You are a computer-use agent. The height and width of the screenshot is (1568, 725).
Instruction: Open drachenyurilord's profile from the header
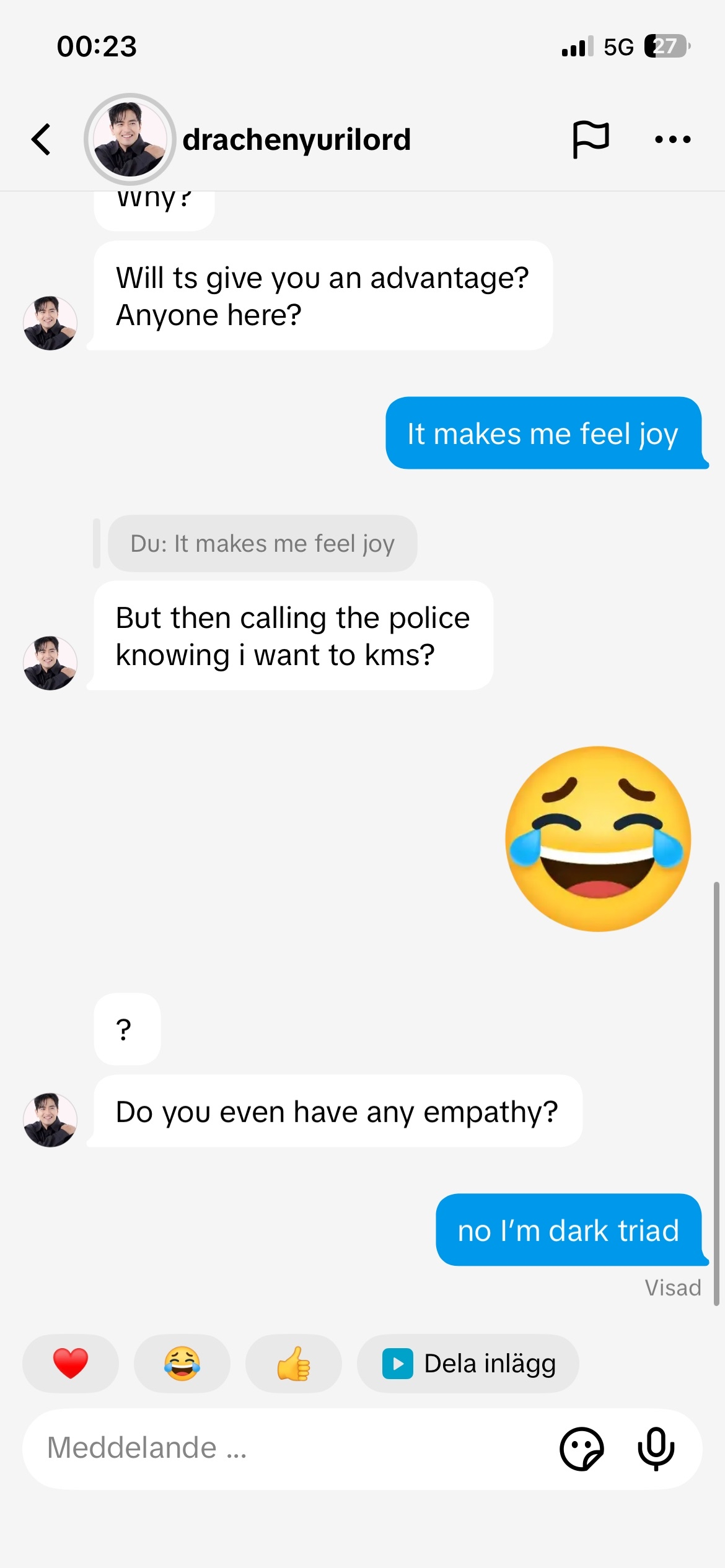(x=296, y=140)
